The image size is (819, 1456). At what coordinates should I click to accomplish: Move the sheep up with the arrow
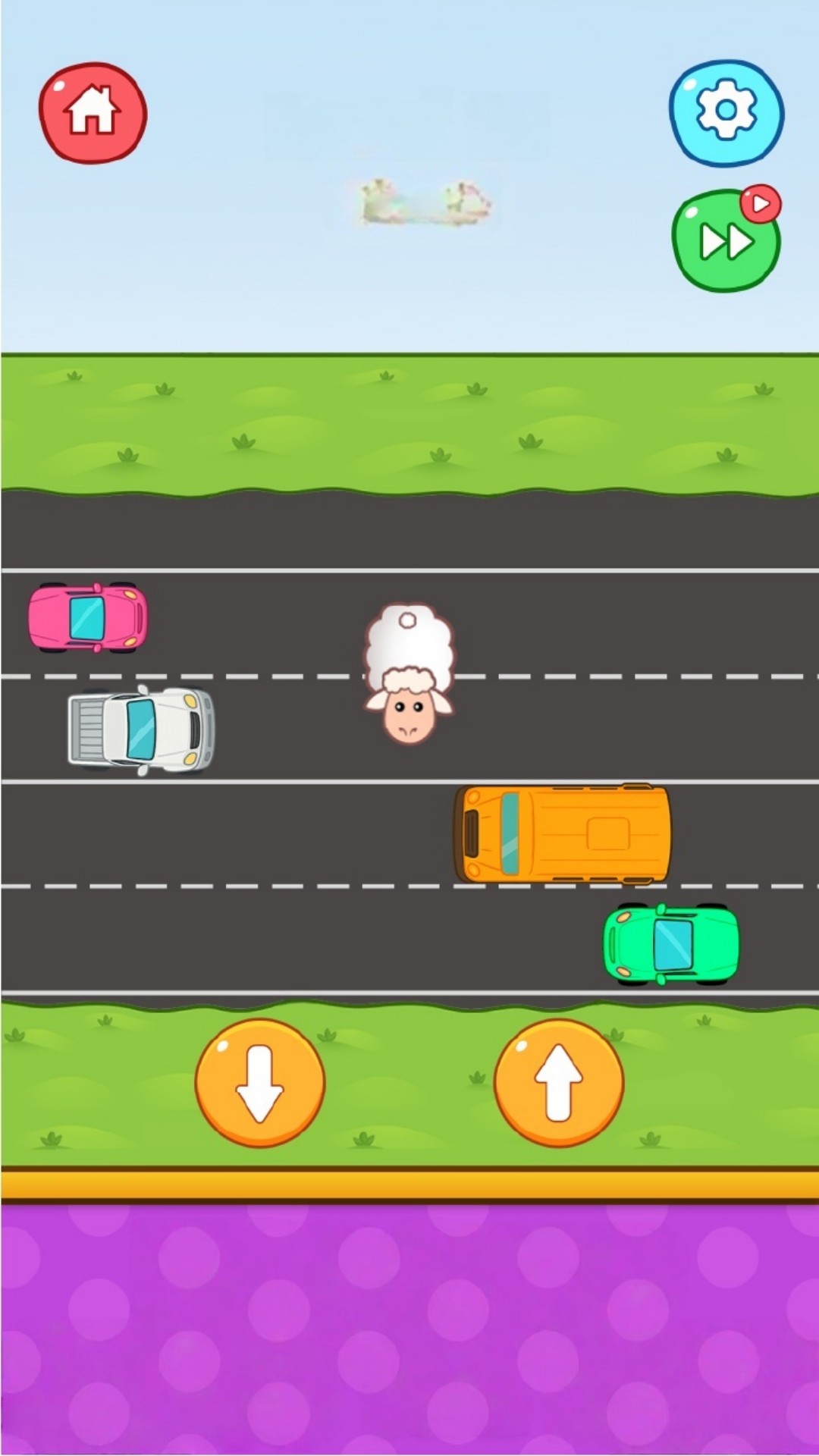click(x=559, y=1083)
